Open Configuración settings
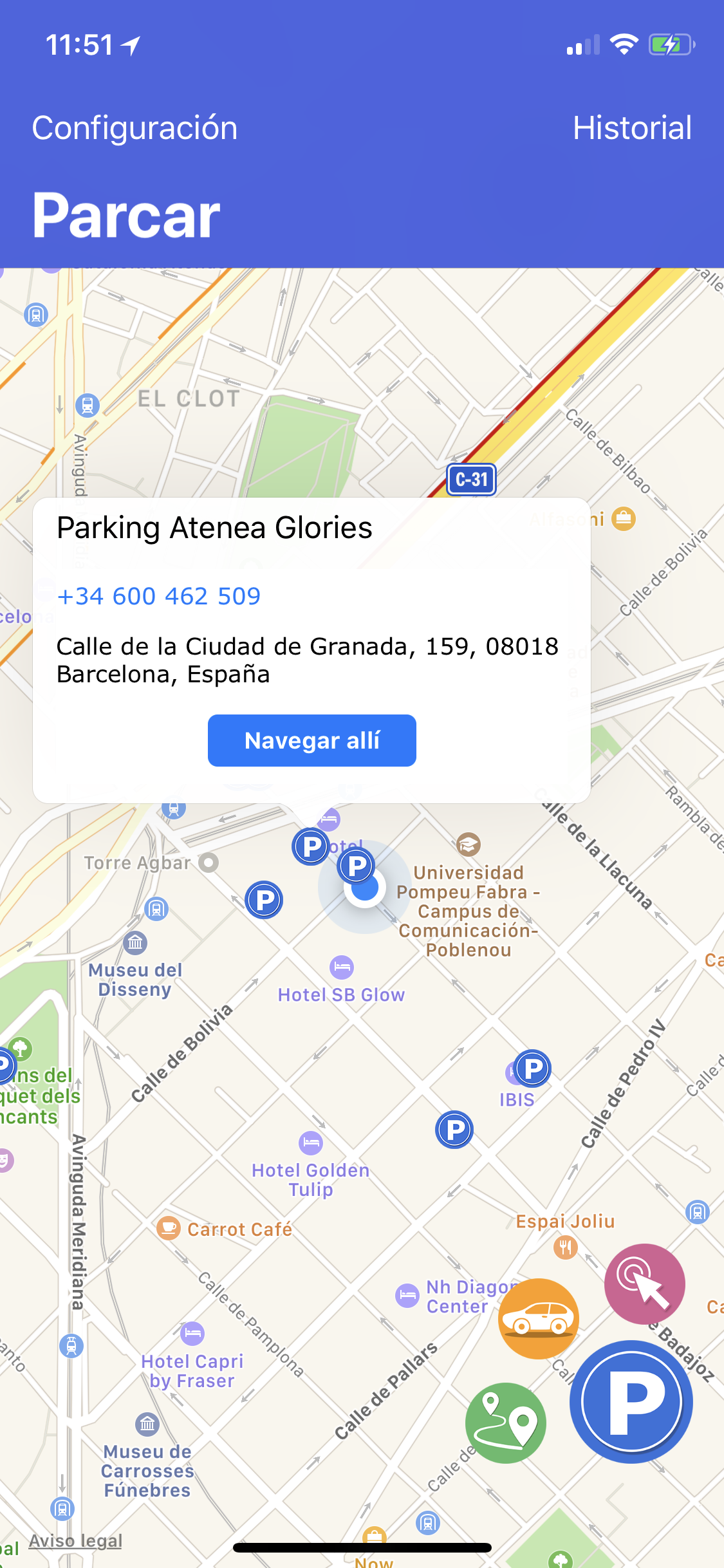This screenshot has height=1568, width=724. click(135, 127)
